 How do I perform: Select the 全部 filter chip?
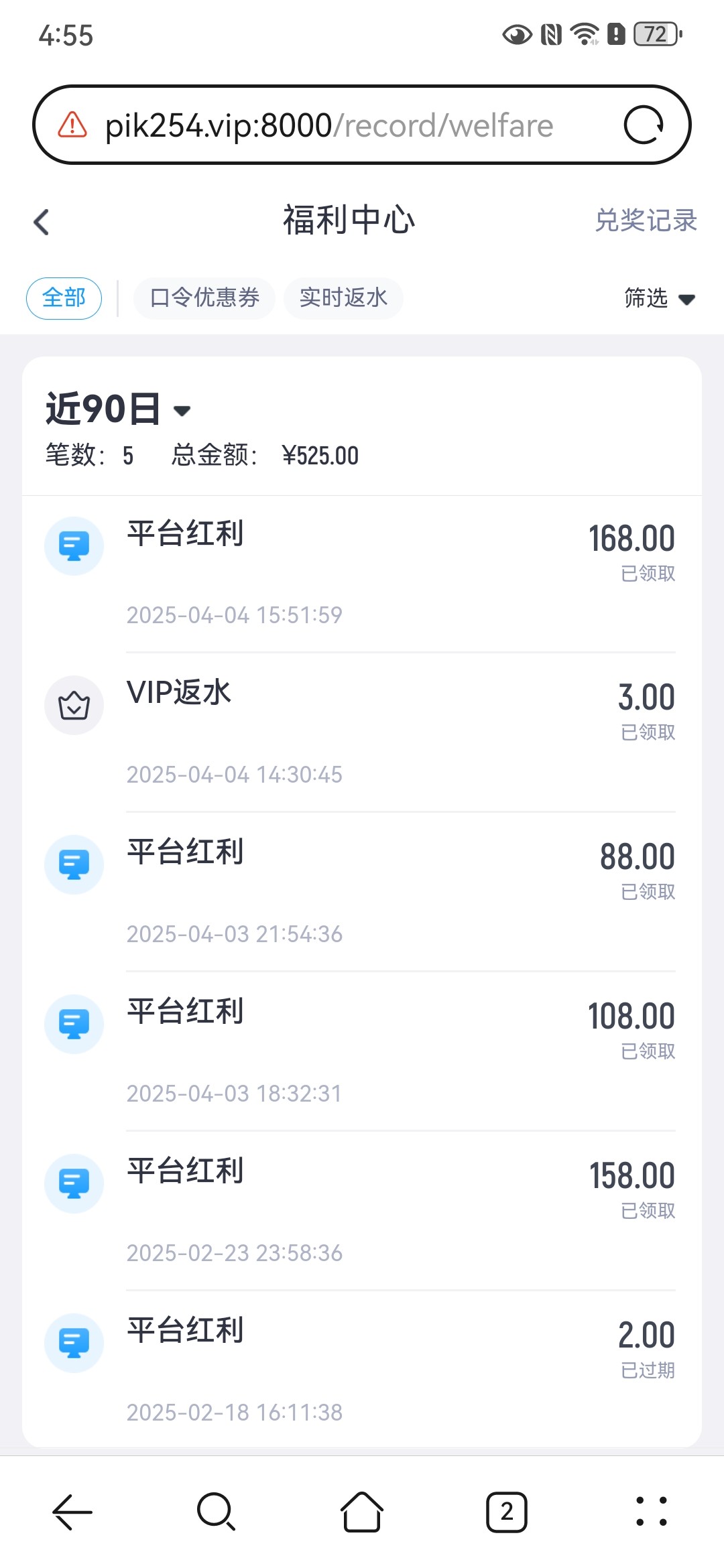[x=64, y=298]
